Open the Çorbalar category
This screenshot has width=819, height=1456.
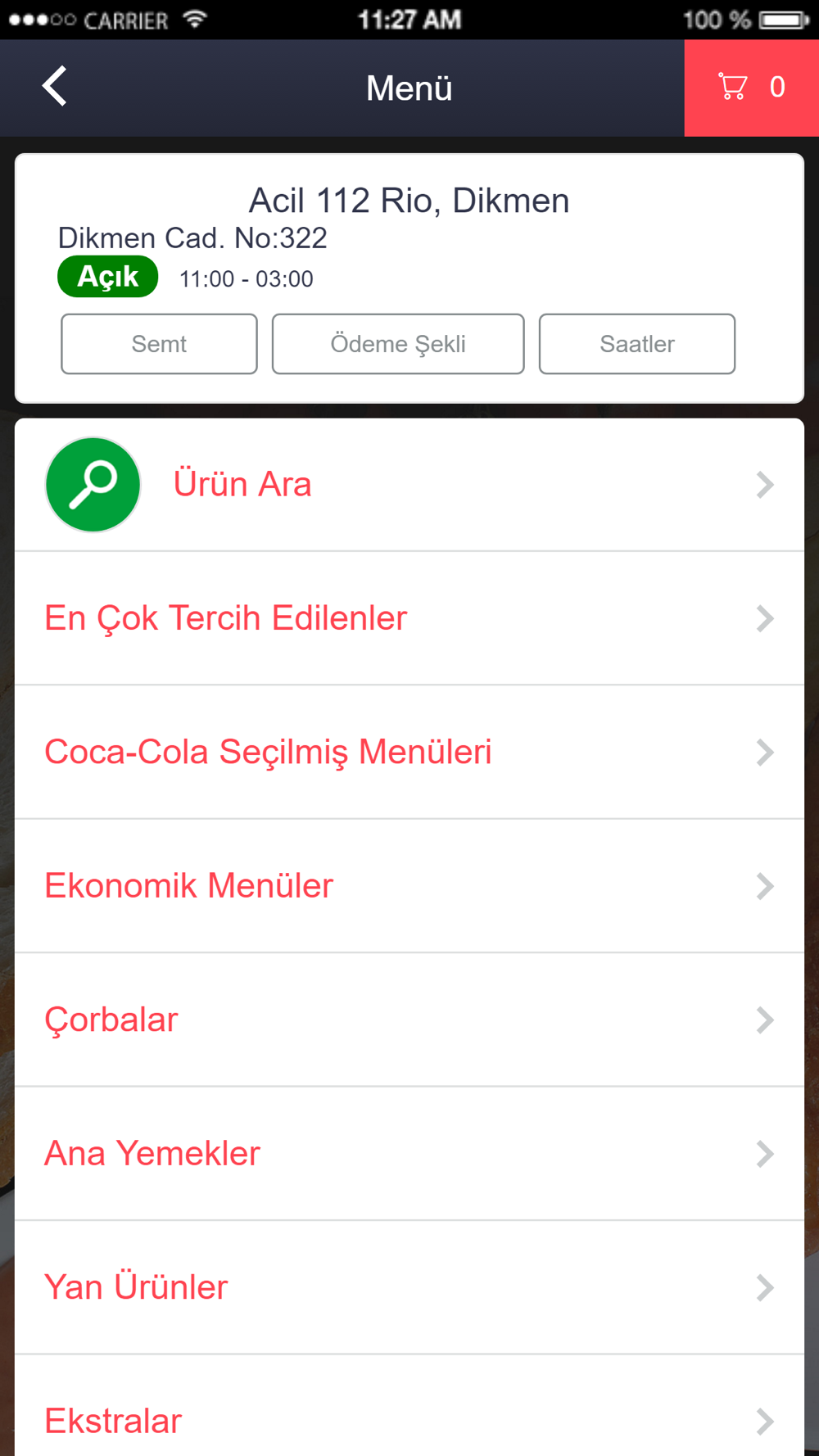click(409, 1020)
